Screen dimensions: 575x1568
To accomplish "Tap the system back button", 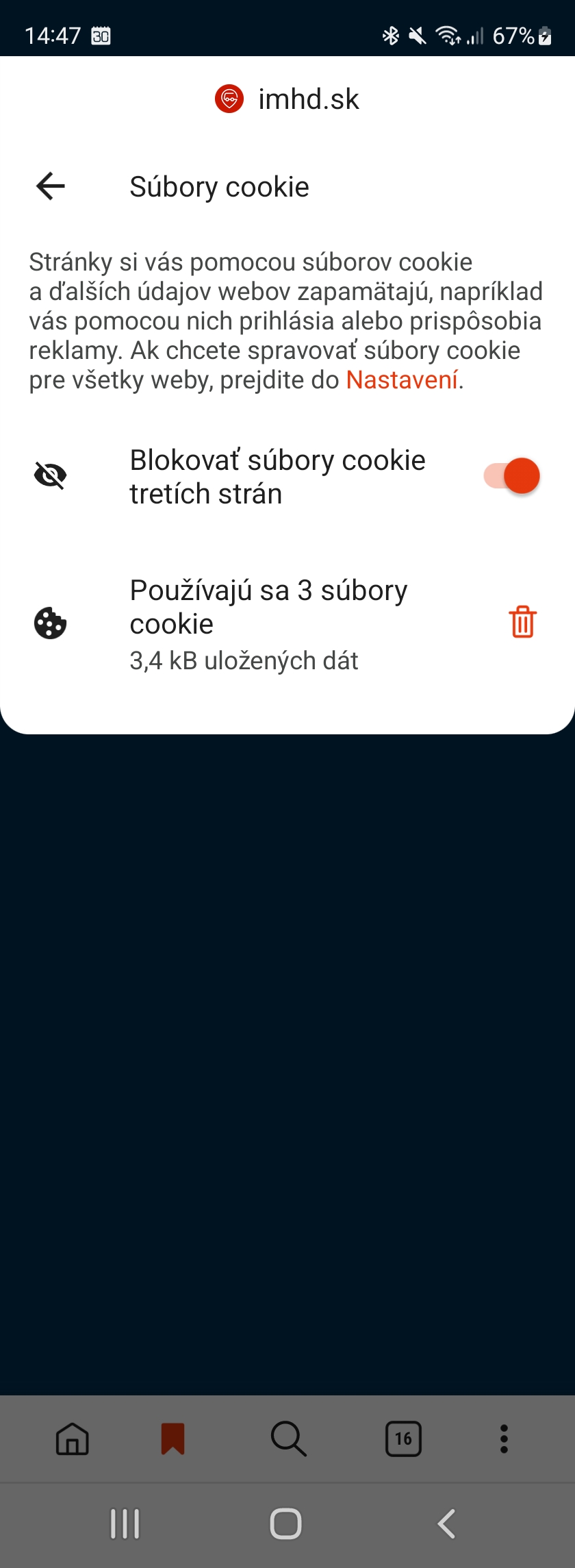I will (x=446, y=1524).
